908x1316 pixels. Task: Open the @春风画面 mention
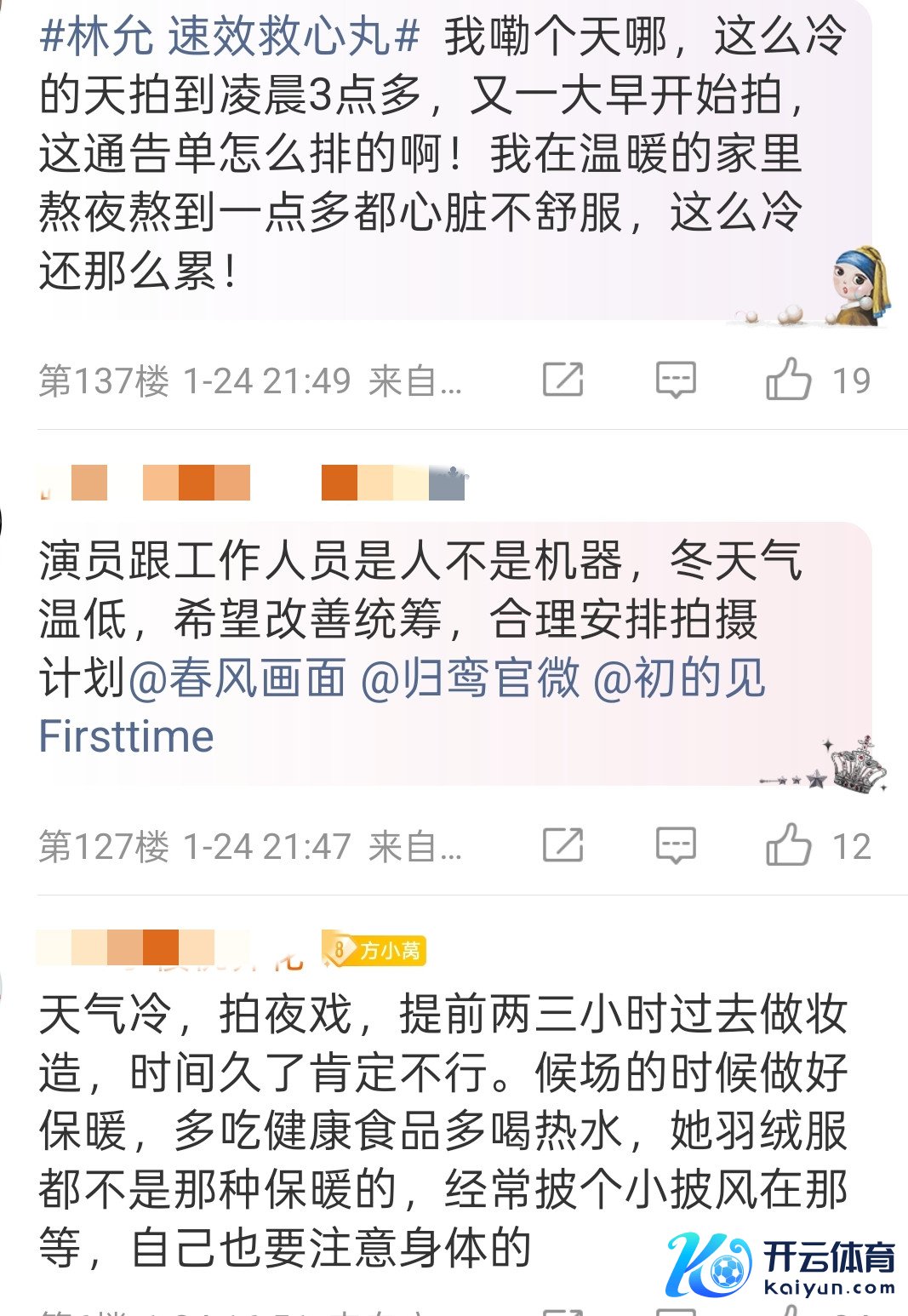point(237,678)
